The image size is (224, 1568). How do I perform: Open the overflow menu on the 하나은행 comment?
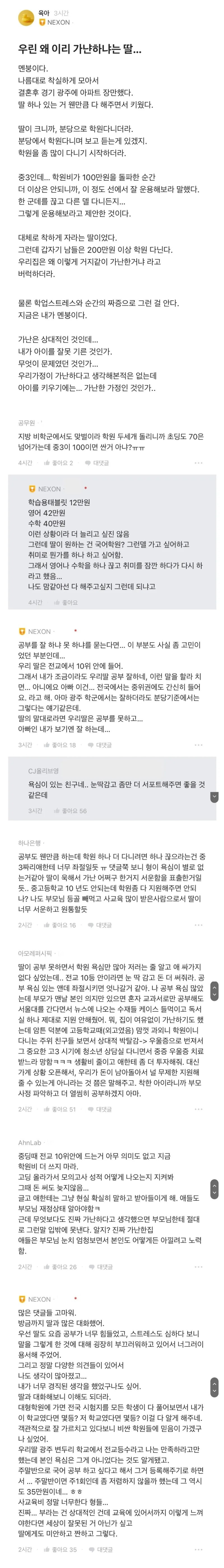point(198,925)
